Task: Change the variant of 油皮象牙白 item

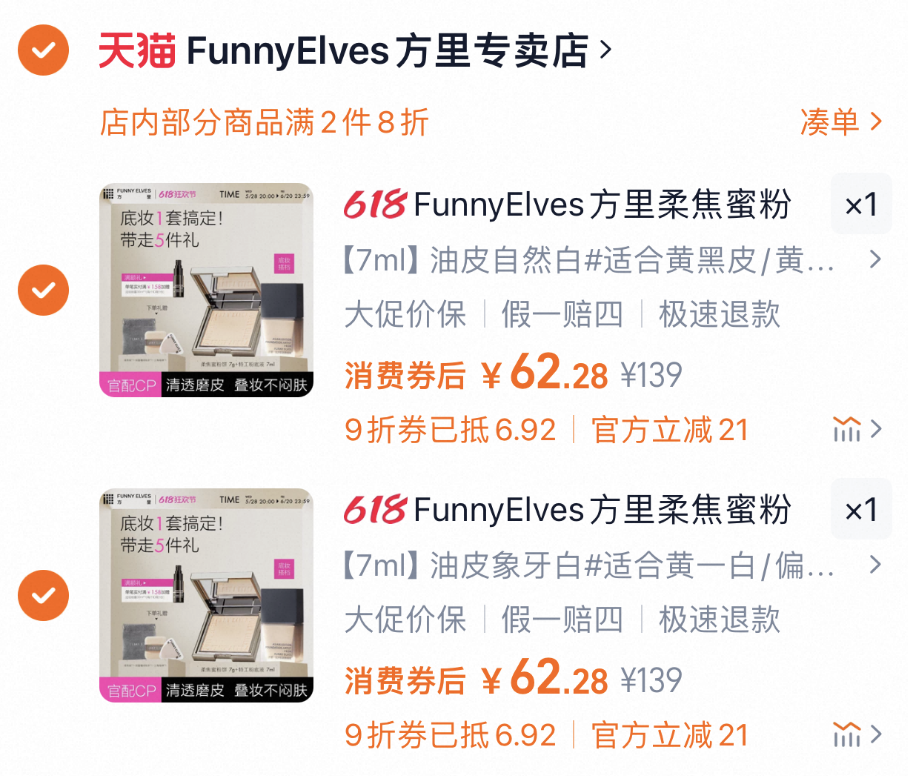Action: [612, 567]
